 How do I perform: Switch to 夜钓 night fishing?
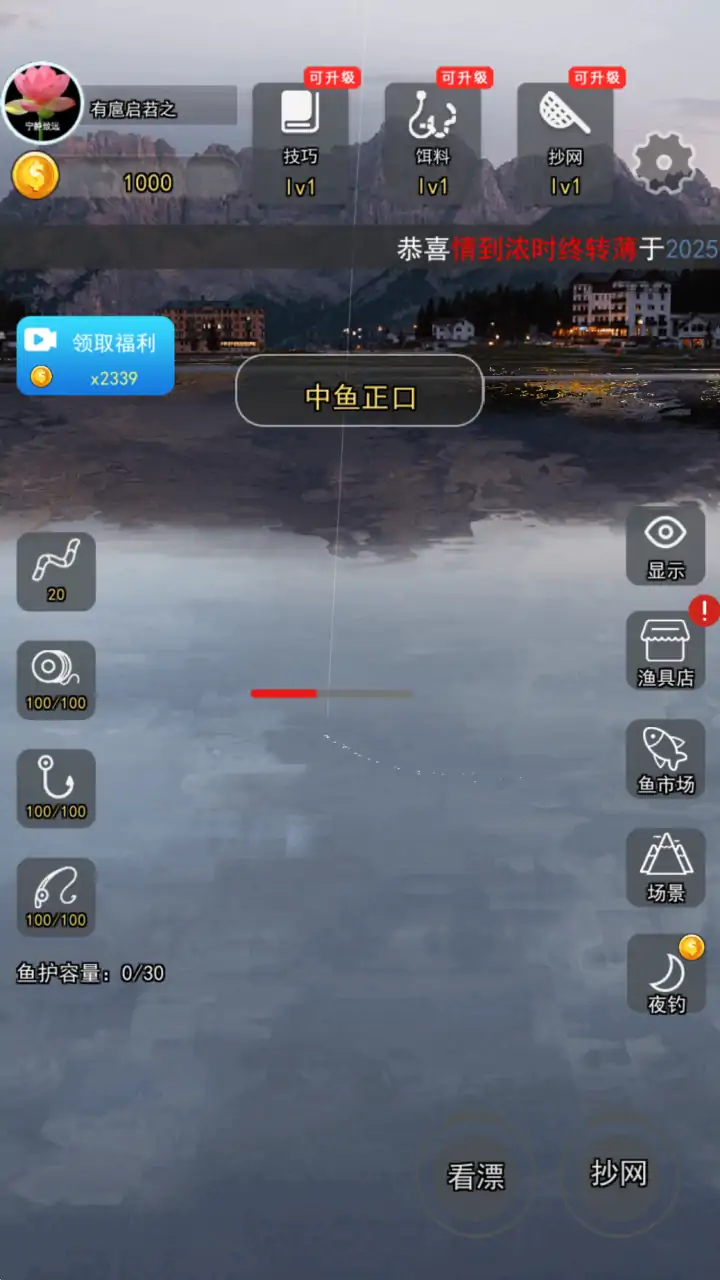pyautogui.click(x=665, y=975)
